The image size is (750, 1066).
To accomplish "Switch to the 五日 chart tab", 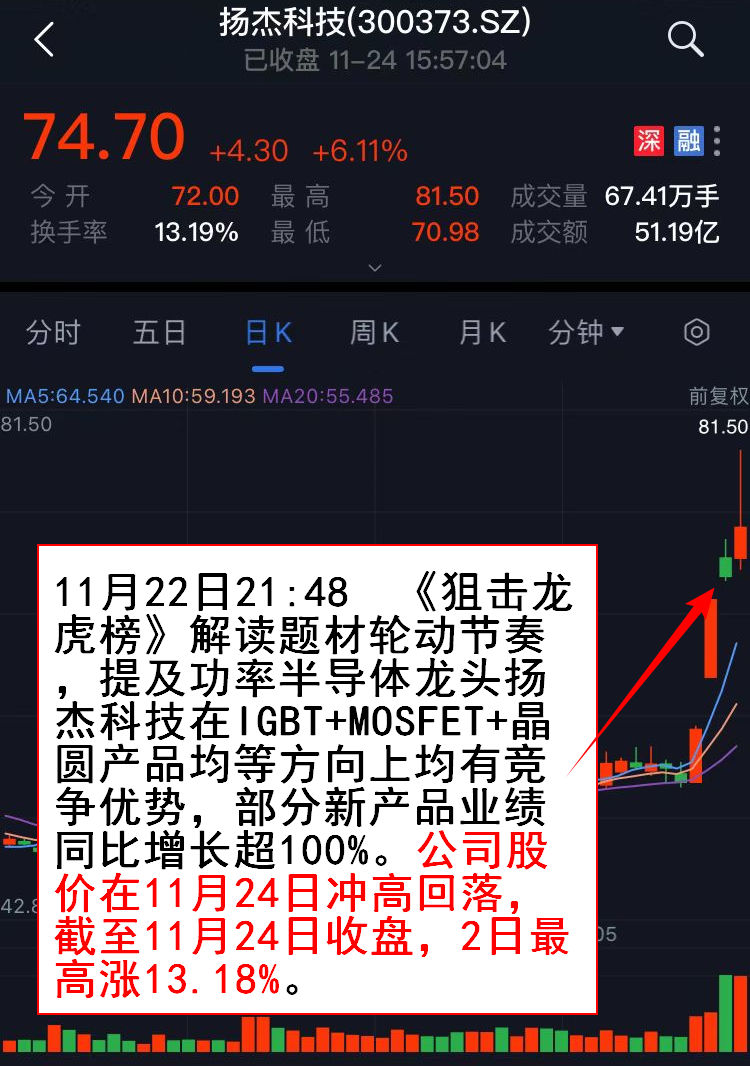I will pos(160,332).
